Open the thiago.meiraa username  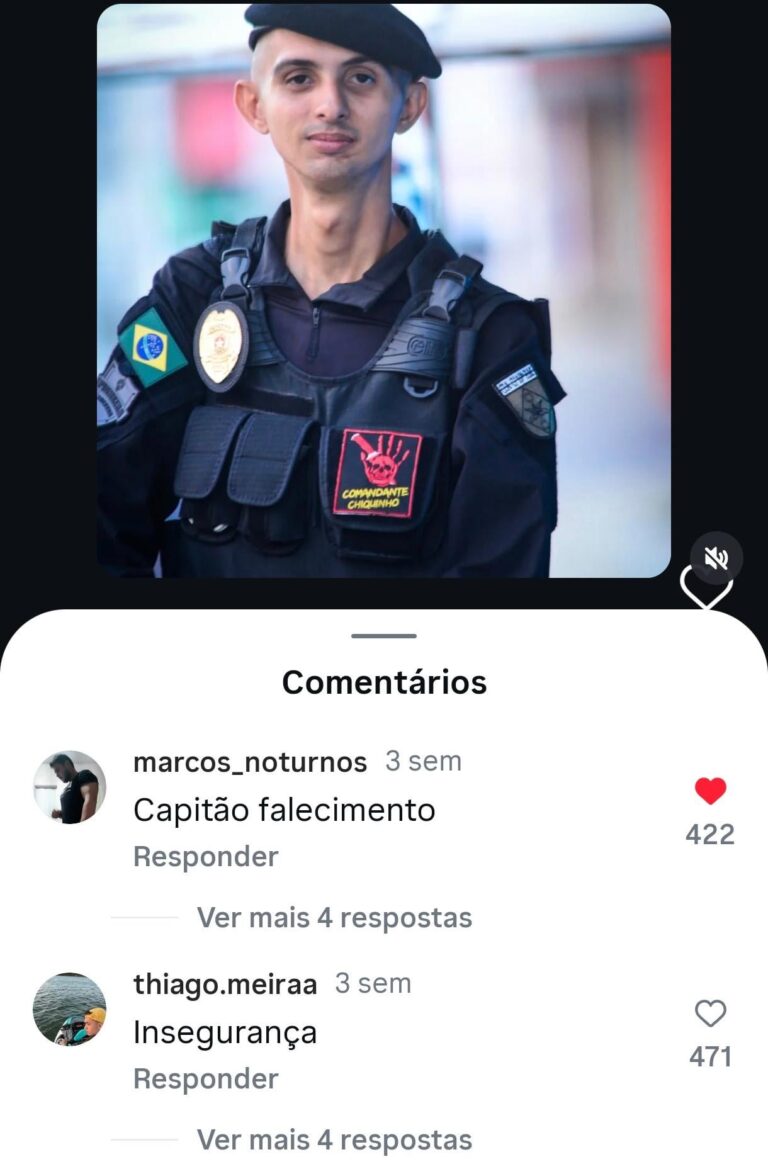[225, 984]
